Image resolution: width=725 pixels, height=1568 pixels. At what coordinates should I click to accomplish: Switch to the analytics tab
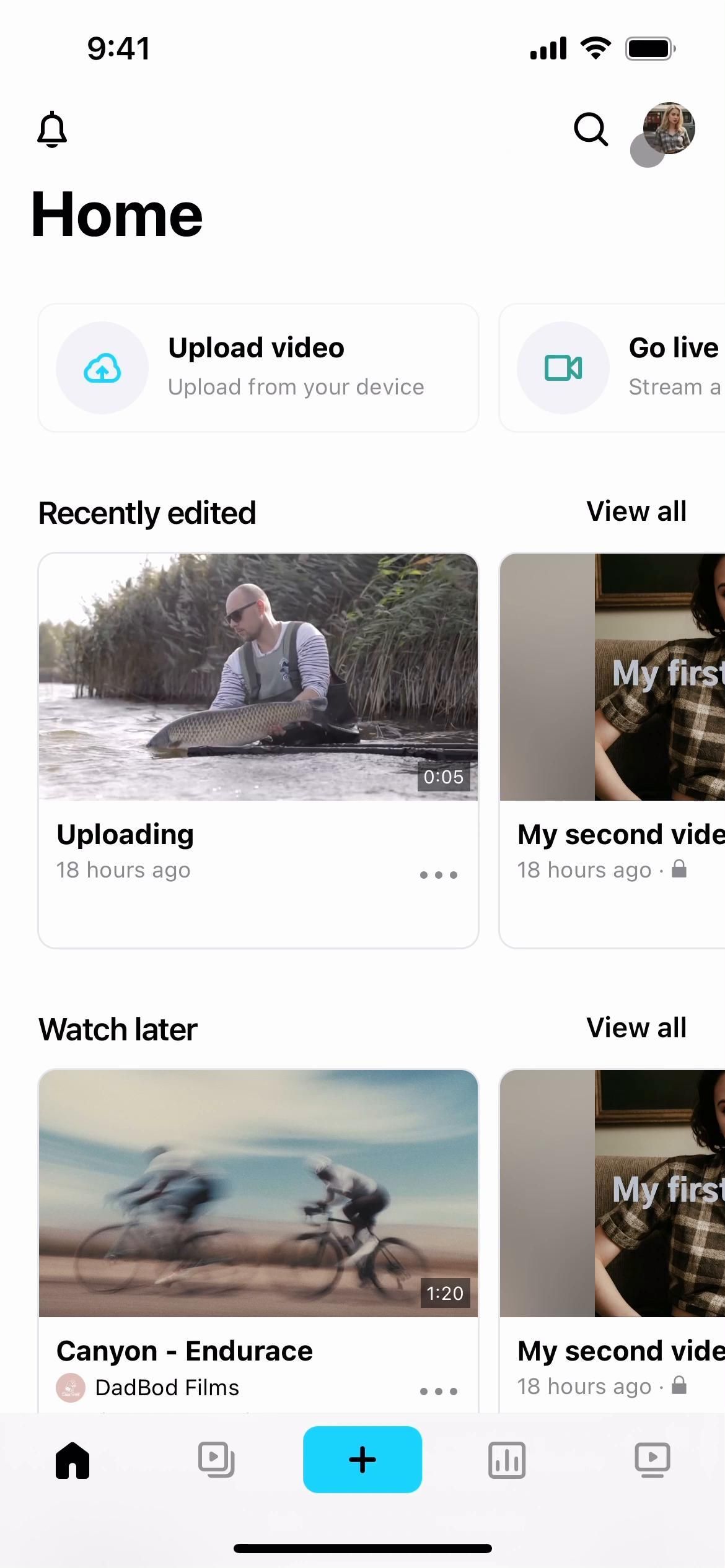point(507,1460)
